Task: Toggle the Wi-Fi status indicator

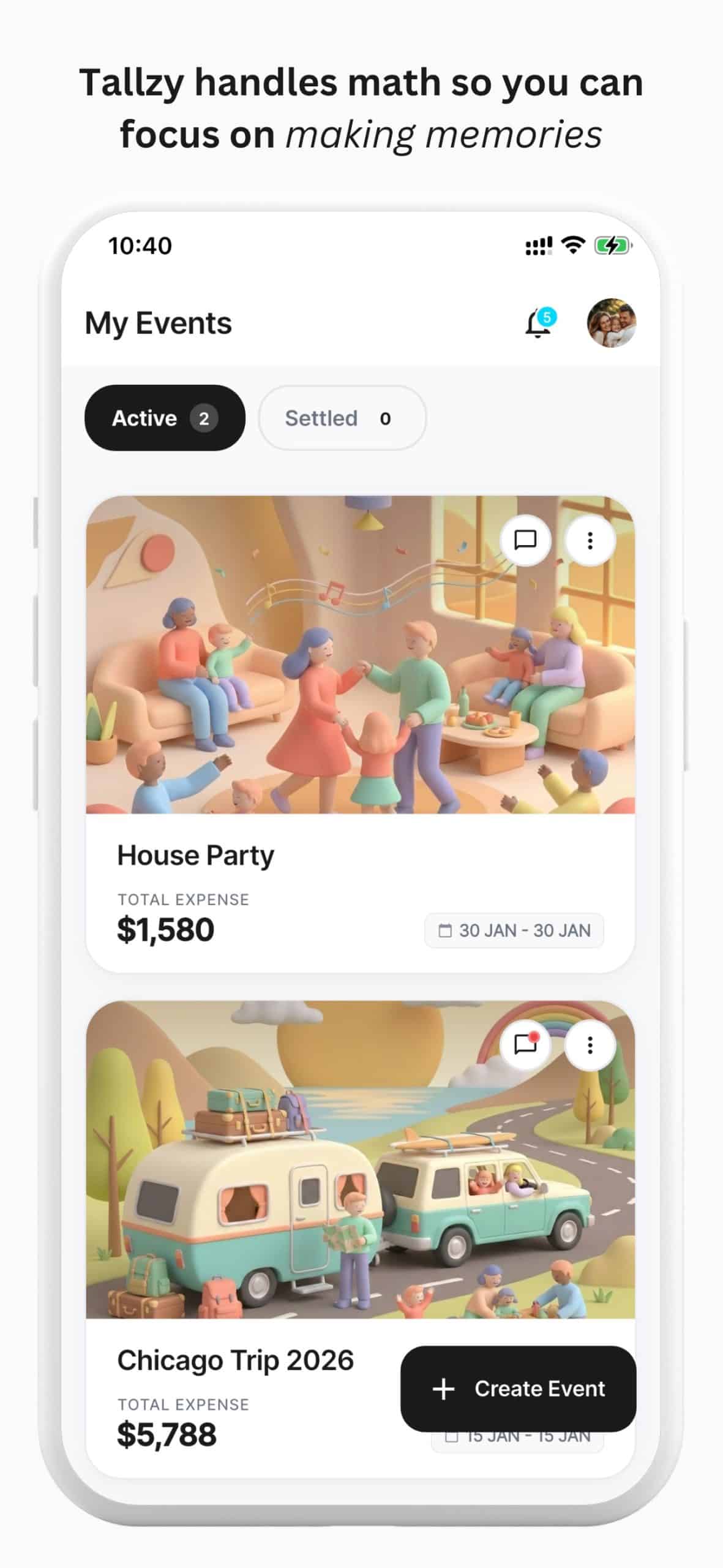Action: (573, 244)
